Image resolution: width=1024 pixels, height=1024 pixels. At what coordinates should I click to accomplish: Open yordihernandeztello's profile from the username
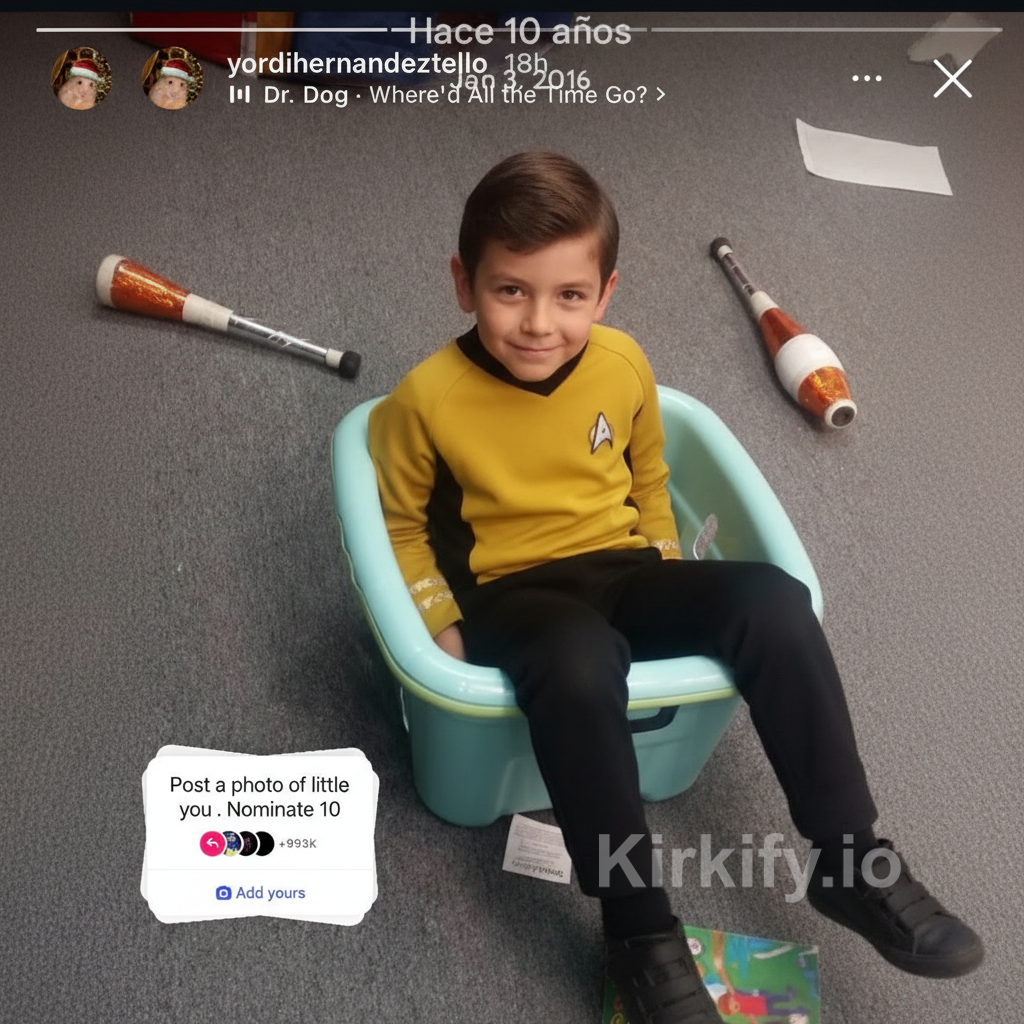click(356, 65)
